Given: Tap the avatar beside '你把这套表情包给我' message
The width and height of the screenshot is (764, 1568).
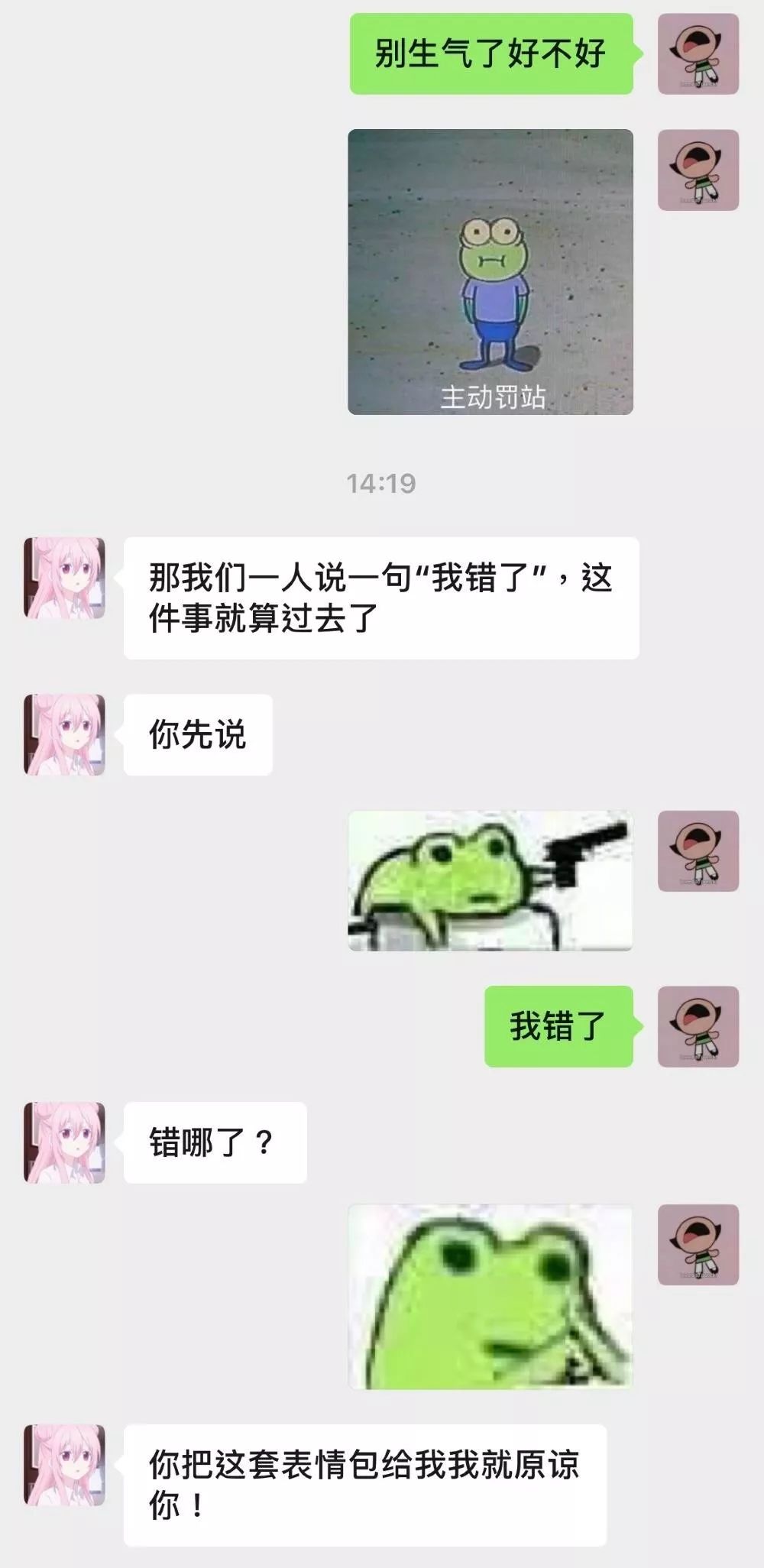Looking at the screenshot, I should tap(64, 1465).
